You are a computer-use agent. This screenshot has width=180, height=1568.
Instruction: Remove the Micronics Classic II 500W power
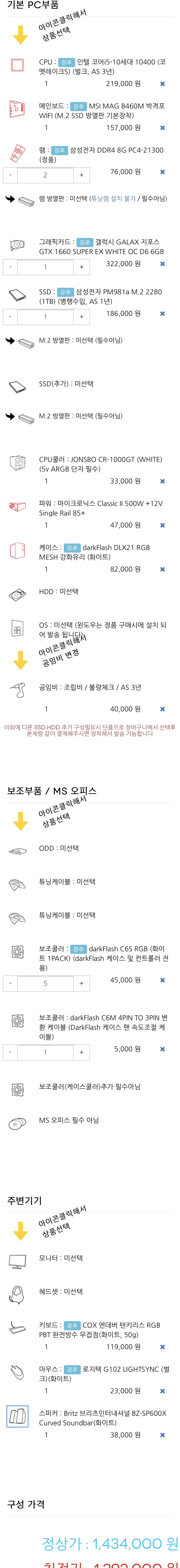[x=162, y=525]
